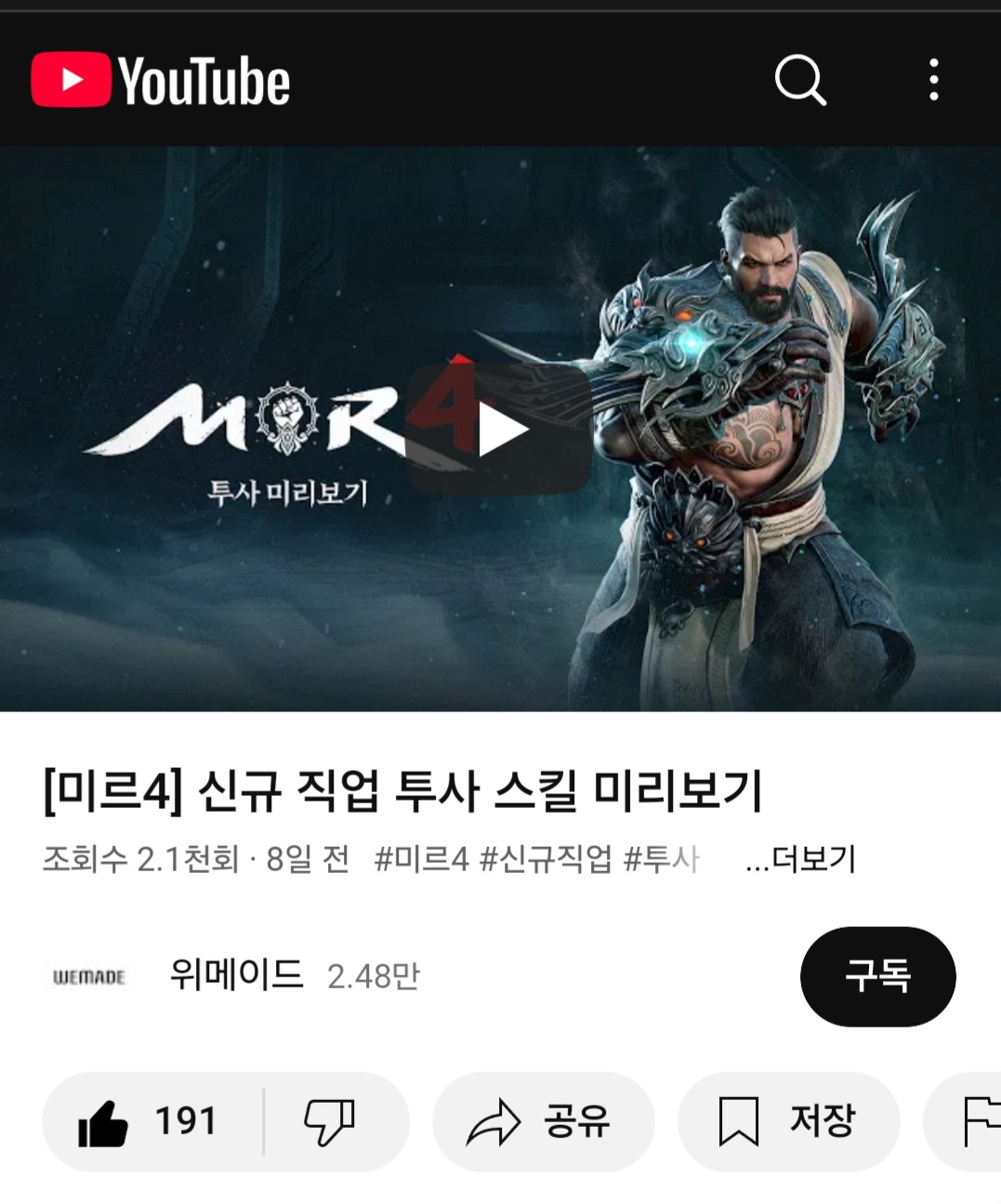Open the 위메이드 channel
Screen dimensions: 1001x1204
pyautogui.click(x=236, y=975)
